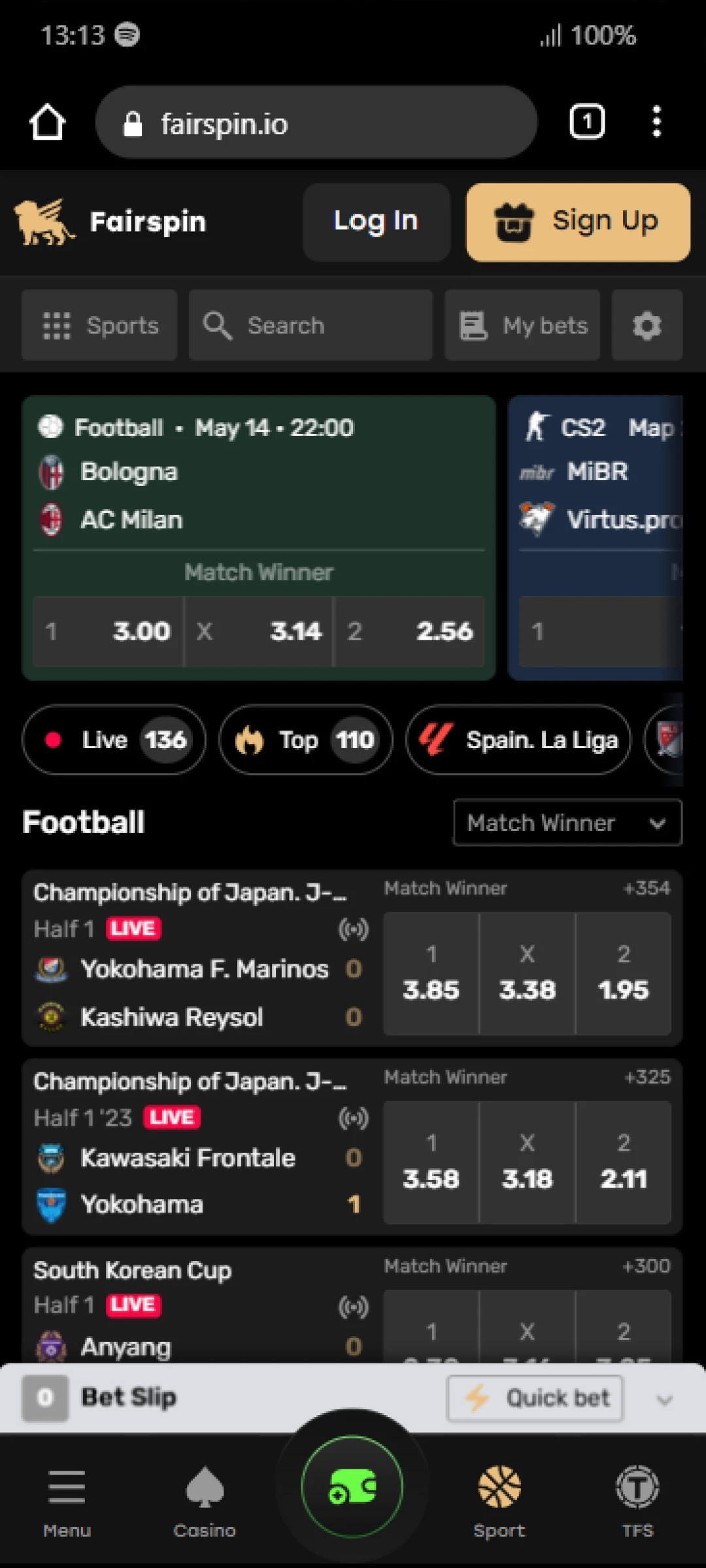Show Top events
706x1568 pixels.
(306, 740)
